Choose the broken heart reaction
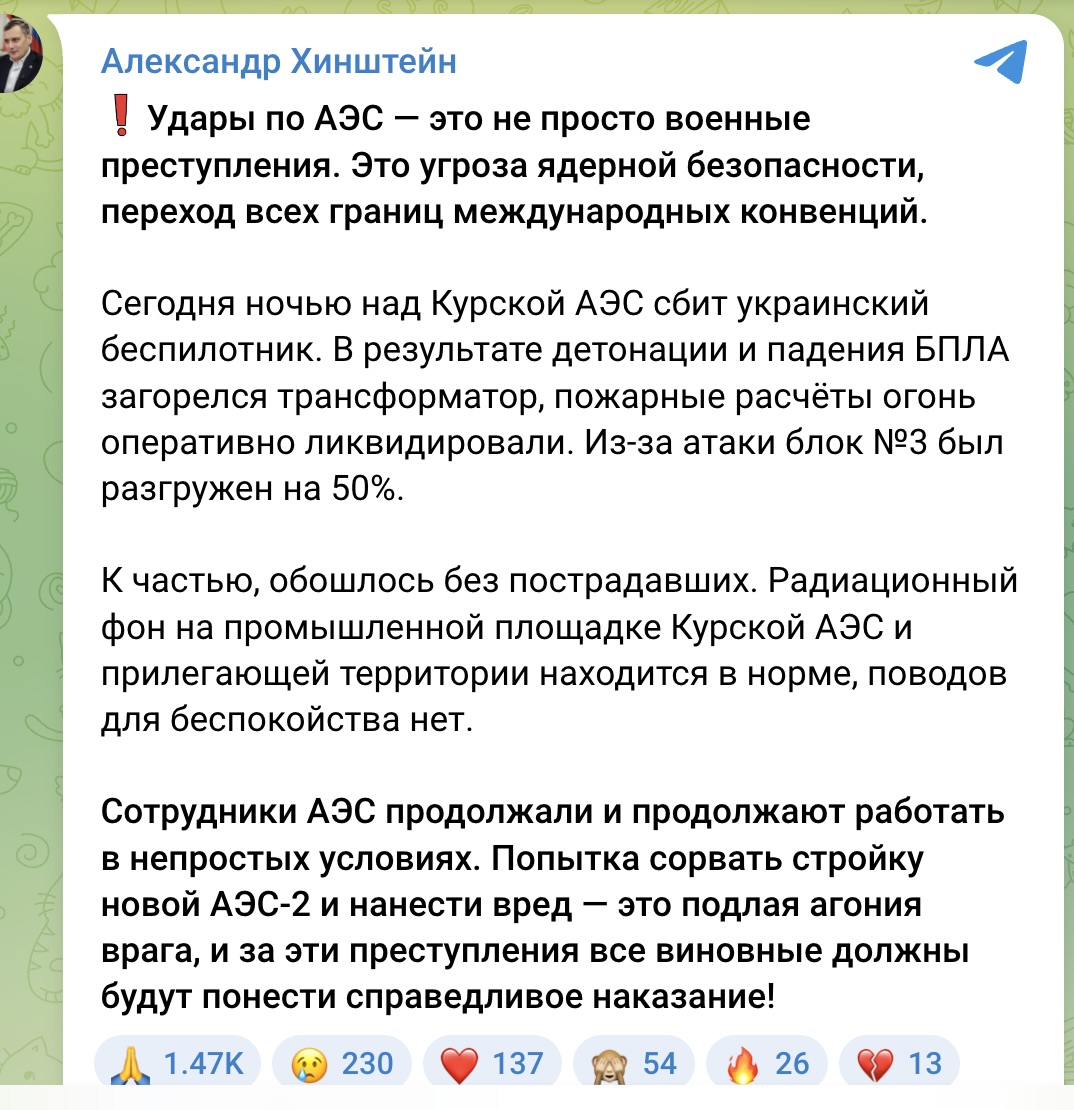Viewport: 1074px width, 1110px height. pos(899,1063)
